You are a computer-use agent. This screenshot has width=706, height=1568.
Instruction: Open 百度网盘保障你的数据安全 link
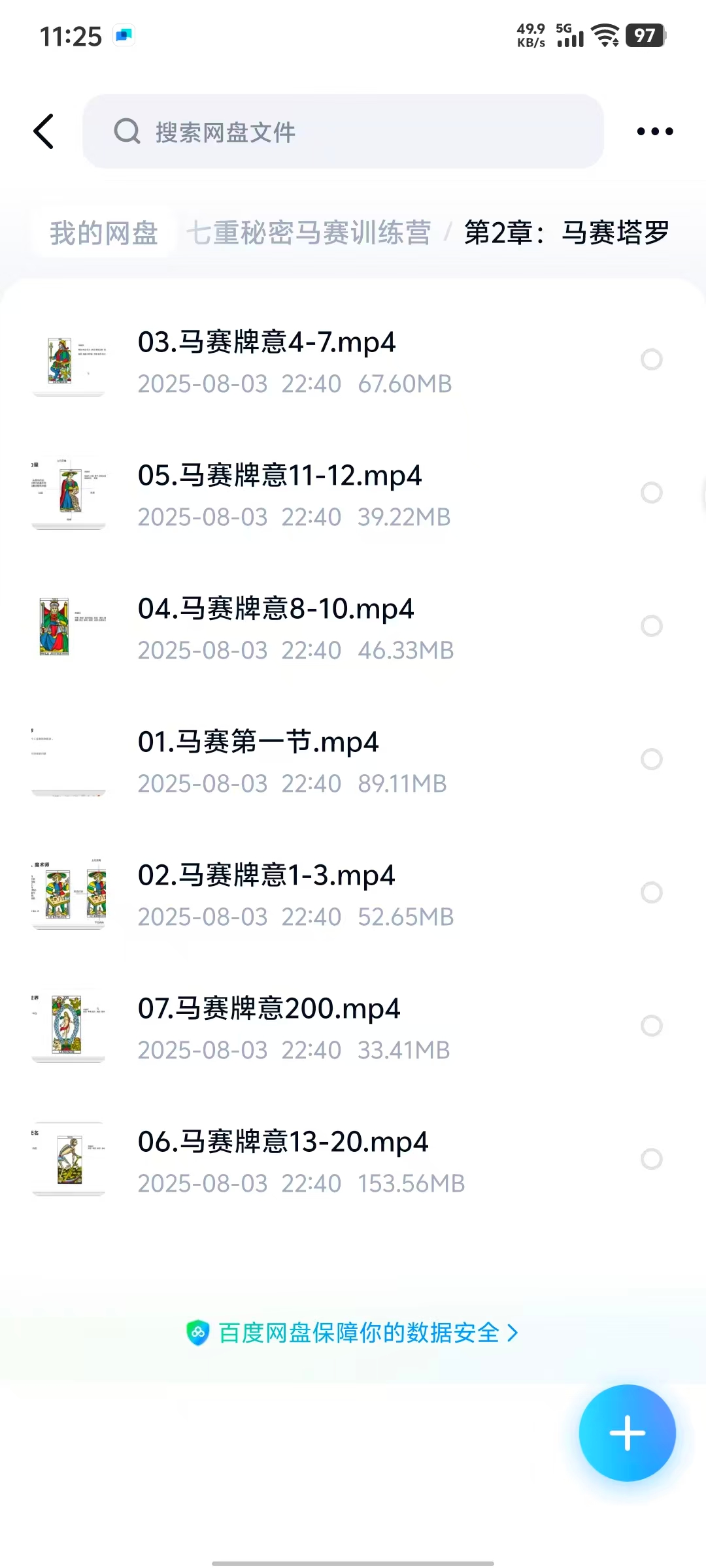pyautogui.click(x=353, y=1333)
